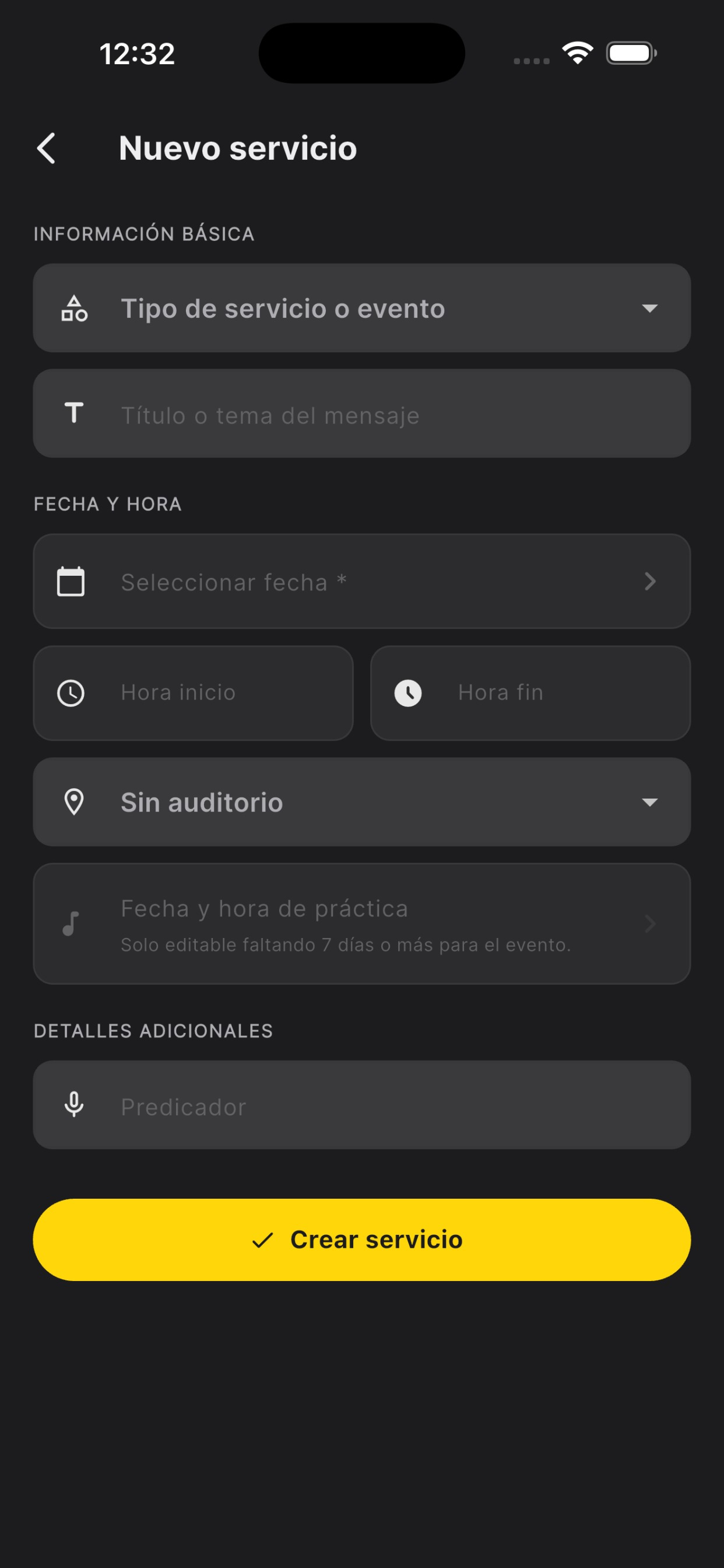Tap the Crear servicio button
The height and width of the screenshot is (1568, 724).
(362, 1240)
